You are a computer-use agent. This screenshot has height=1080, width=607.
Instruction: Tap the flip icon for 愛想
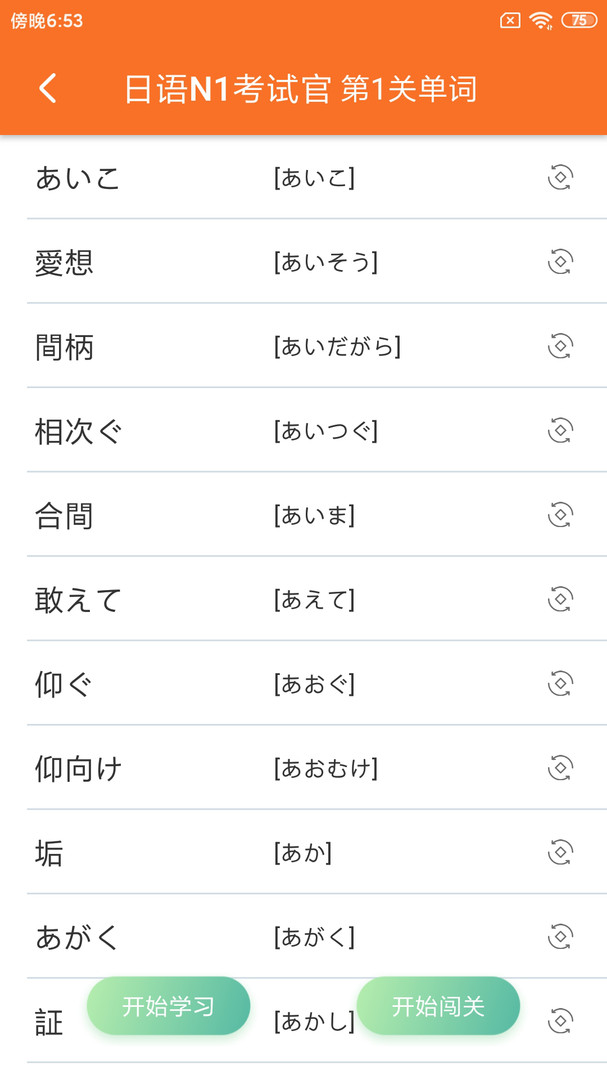(x=560, y=262)
